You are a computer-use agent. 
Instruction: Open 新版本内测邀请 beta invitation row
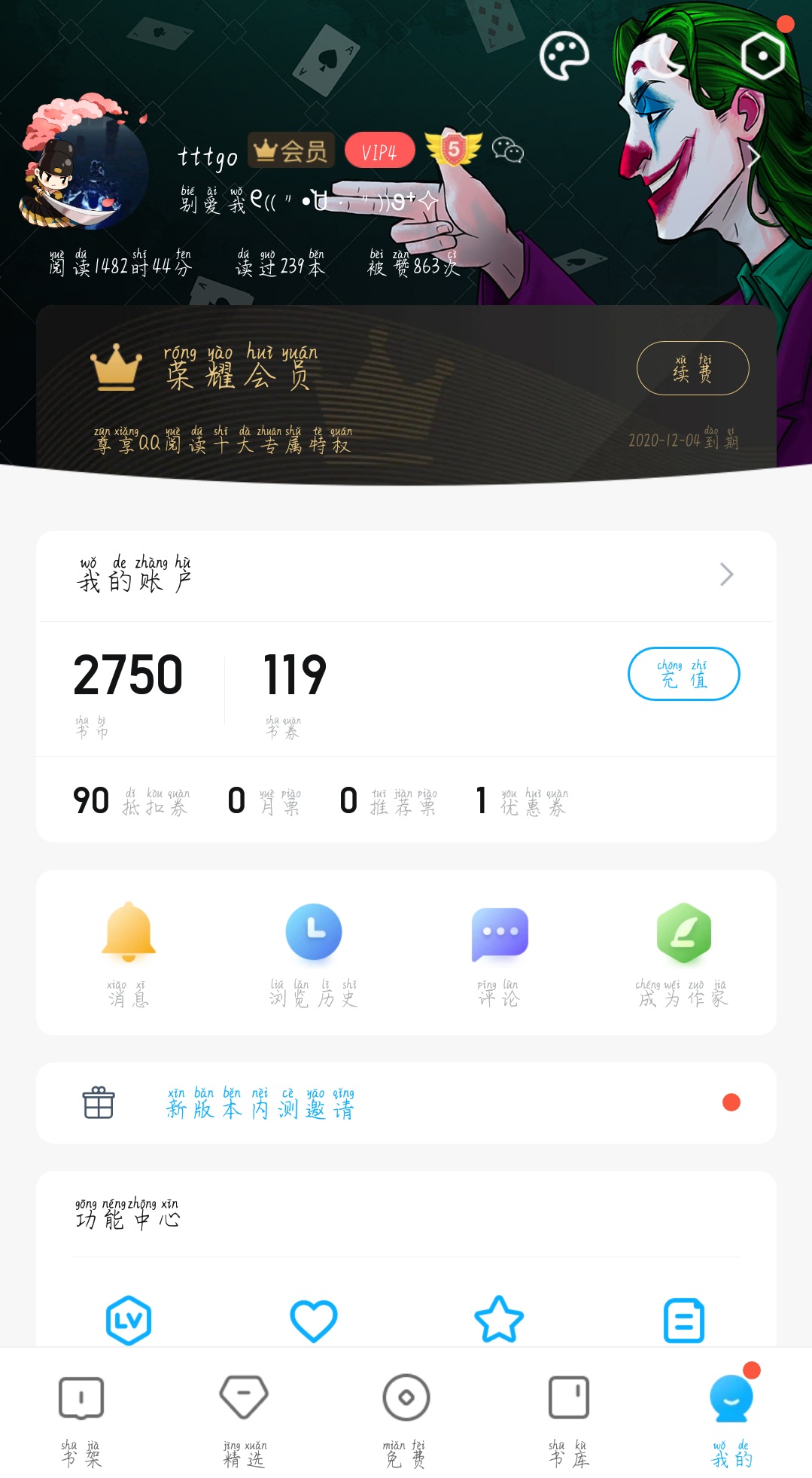pos(406,1103)
